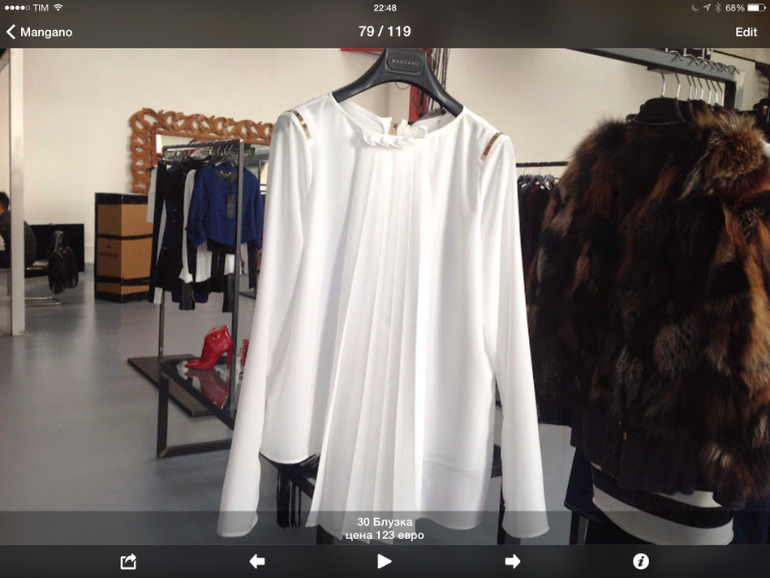Share this blouse photo
770x578 pixels.
coord(128,561)
